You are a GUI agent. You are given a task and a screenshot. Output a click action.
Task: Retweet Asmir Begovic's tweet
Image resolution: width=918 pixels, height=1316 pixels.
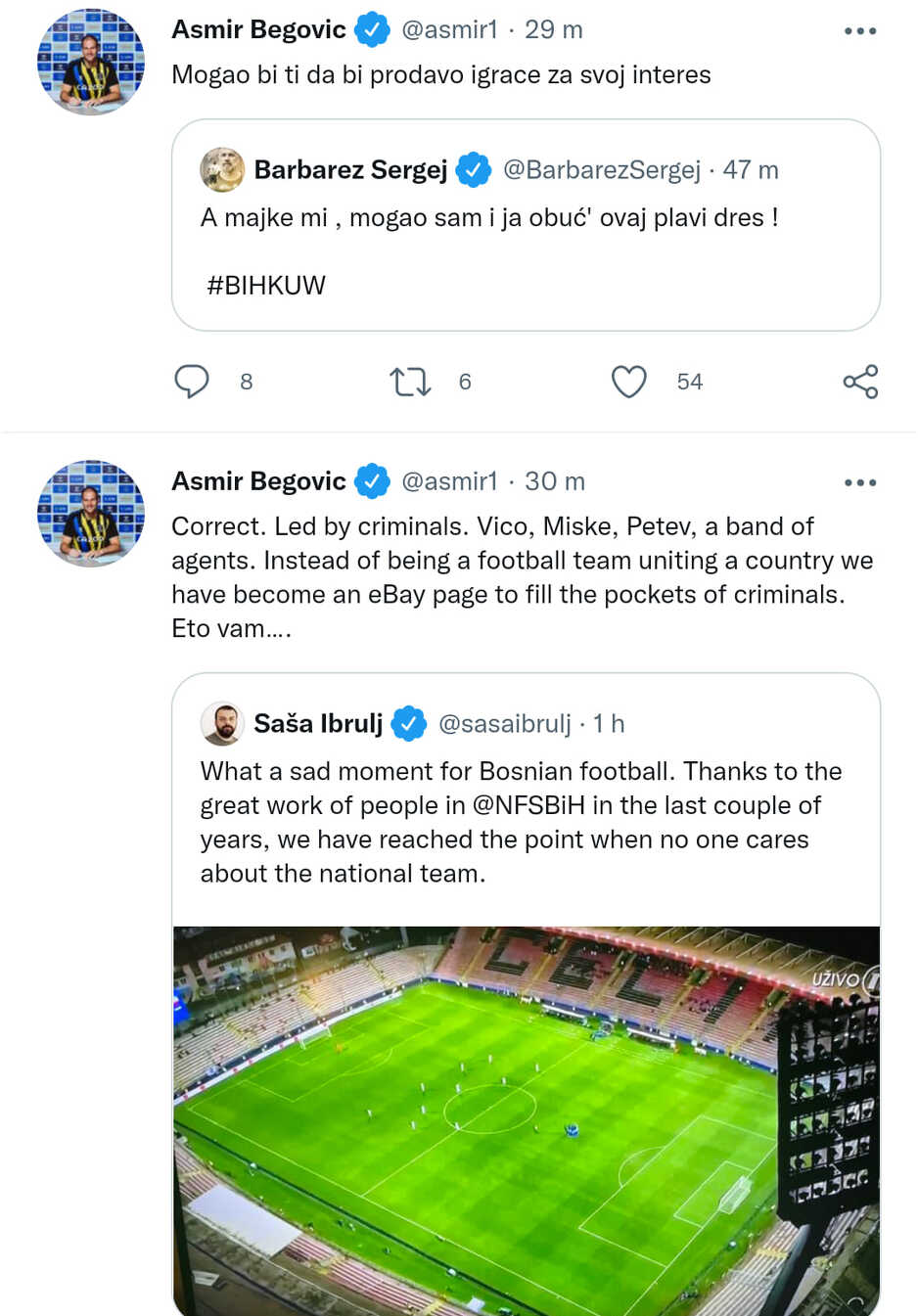(x=411, y=382)
